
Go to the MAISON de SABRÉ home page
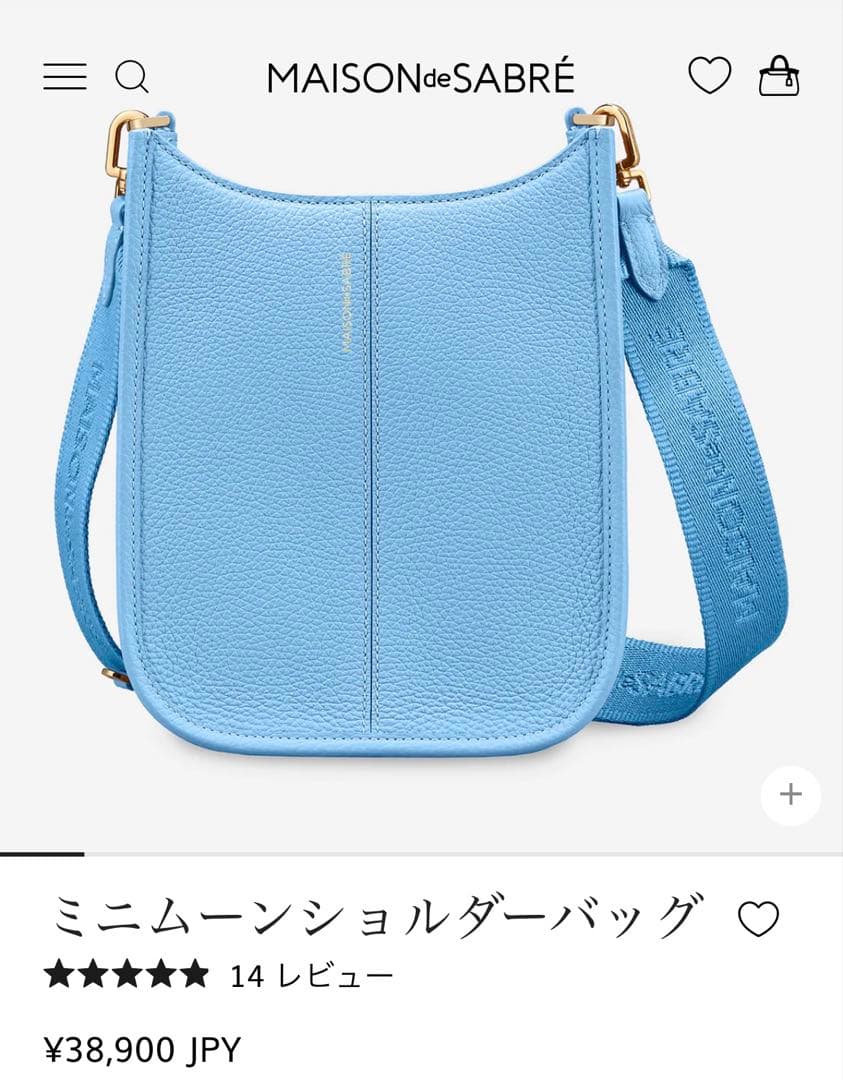[421, 77]
